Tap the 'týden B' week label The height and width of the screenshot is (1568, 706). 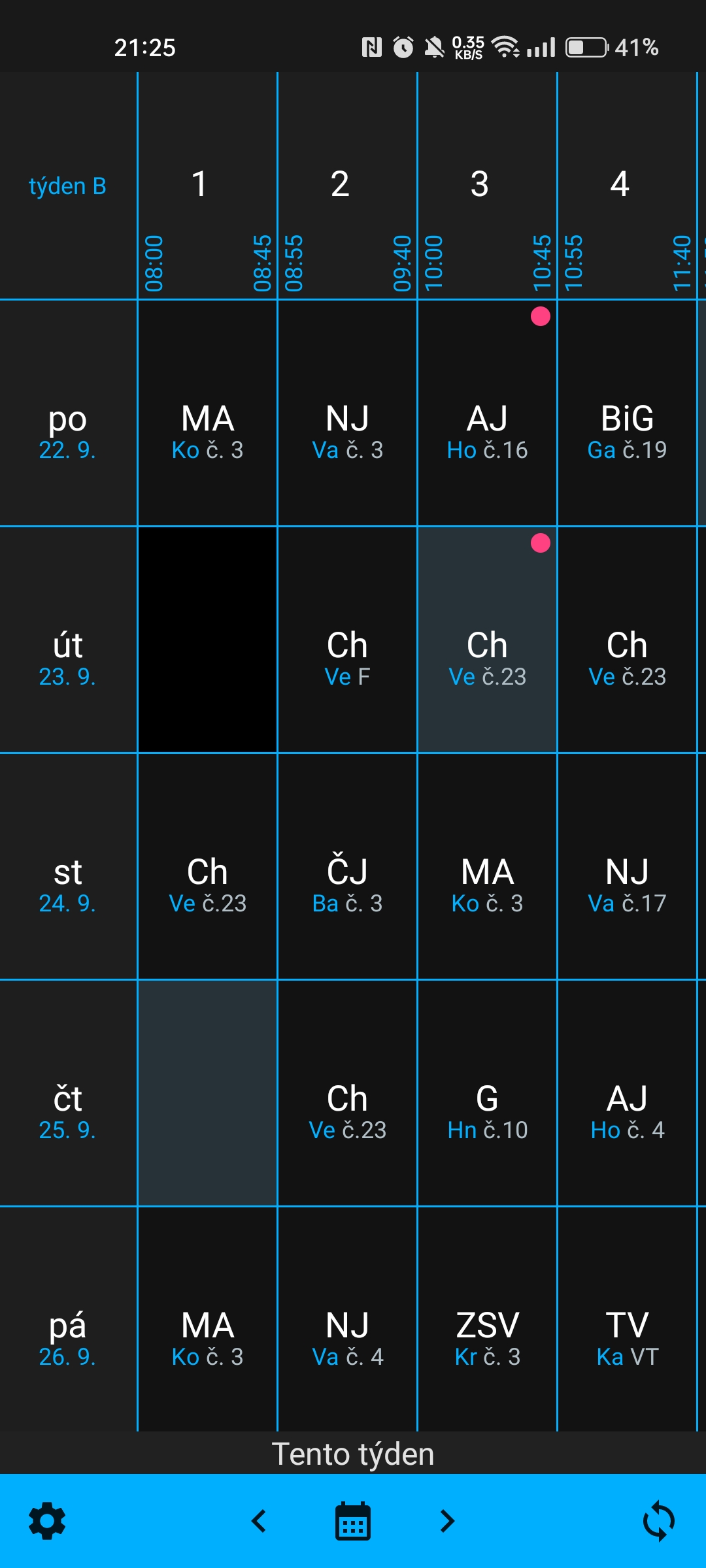coord(68,186)
